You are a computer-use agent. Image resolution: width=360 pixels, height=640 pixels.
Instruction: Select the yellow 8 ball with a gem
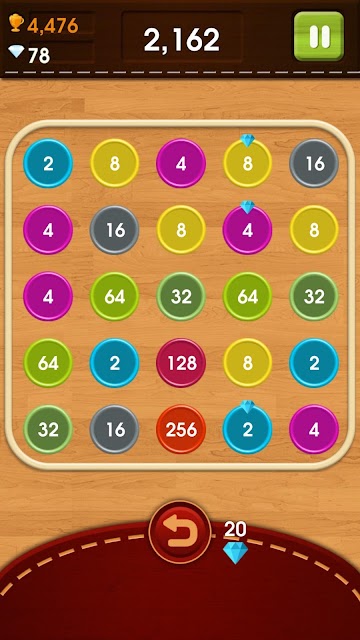pos(247,163)
